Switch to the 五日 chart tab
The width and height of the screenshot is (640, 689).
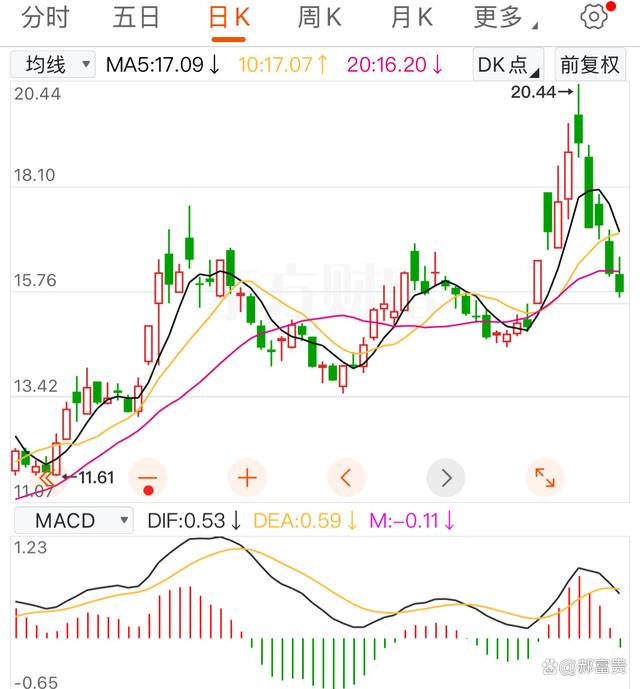click(x=136, y=17)
